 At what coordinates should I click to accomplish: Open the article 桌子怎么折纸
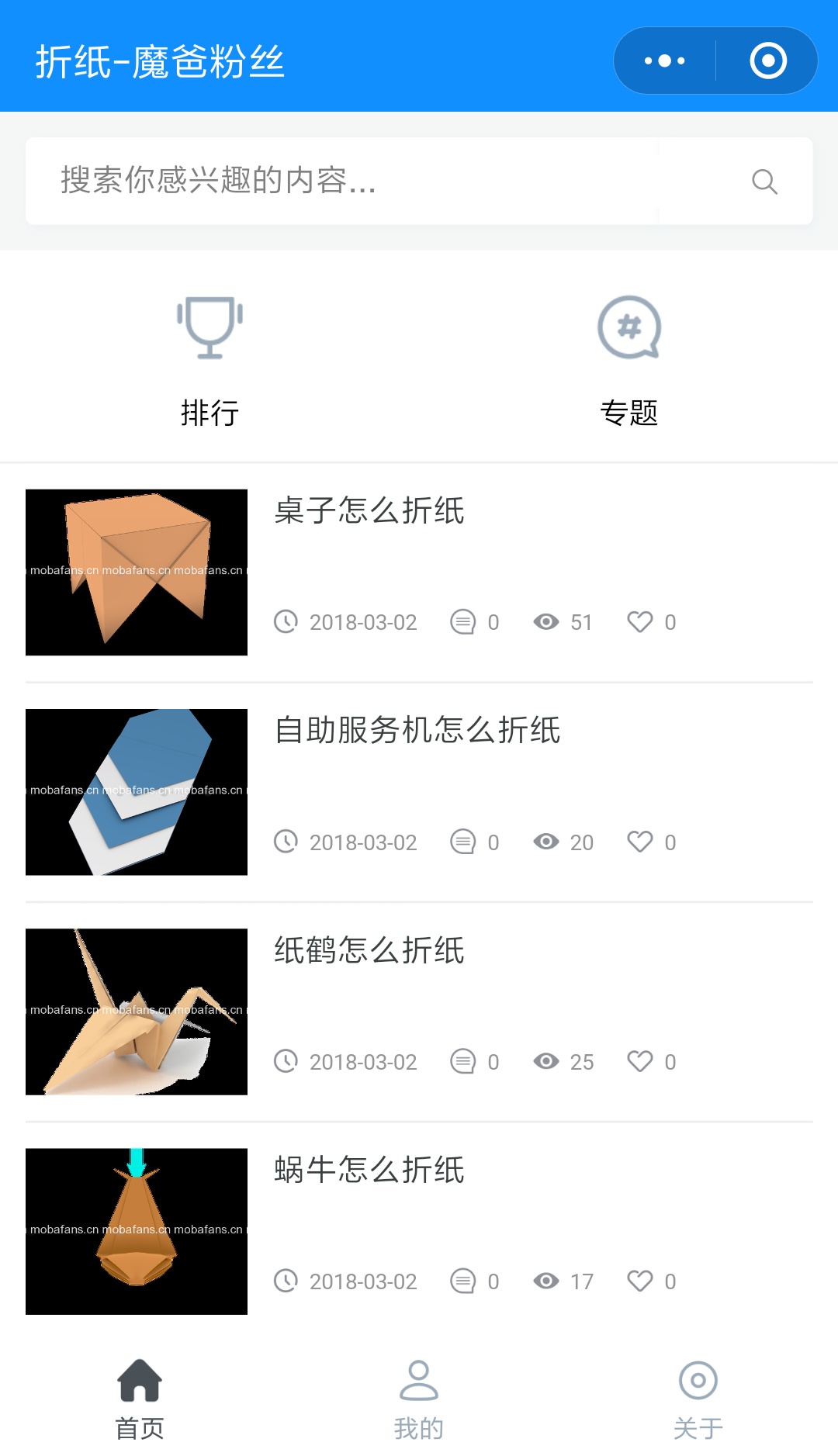[x=369, y=511]
